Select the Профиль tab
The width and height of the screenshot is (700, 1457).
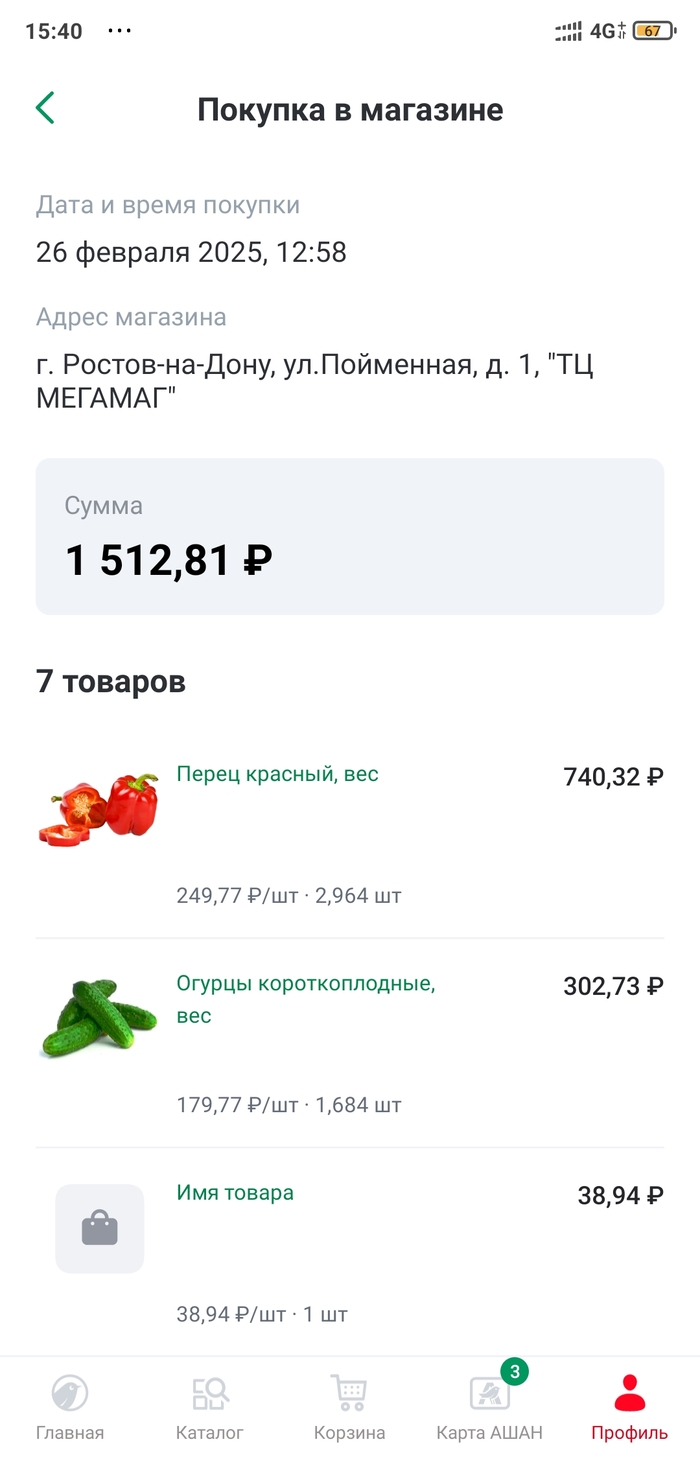coord(629,1407)
